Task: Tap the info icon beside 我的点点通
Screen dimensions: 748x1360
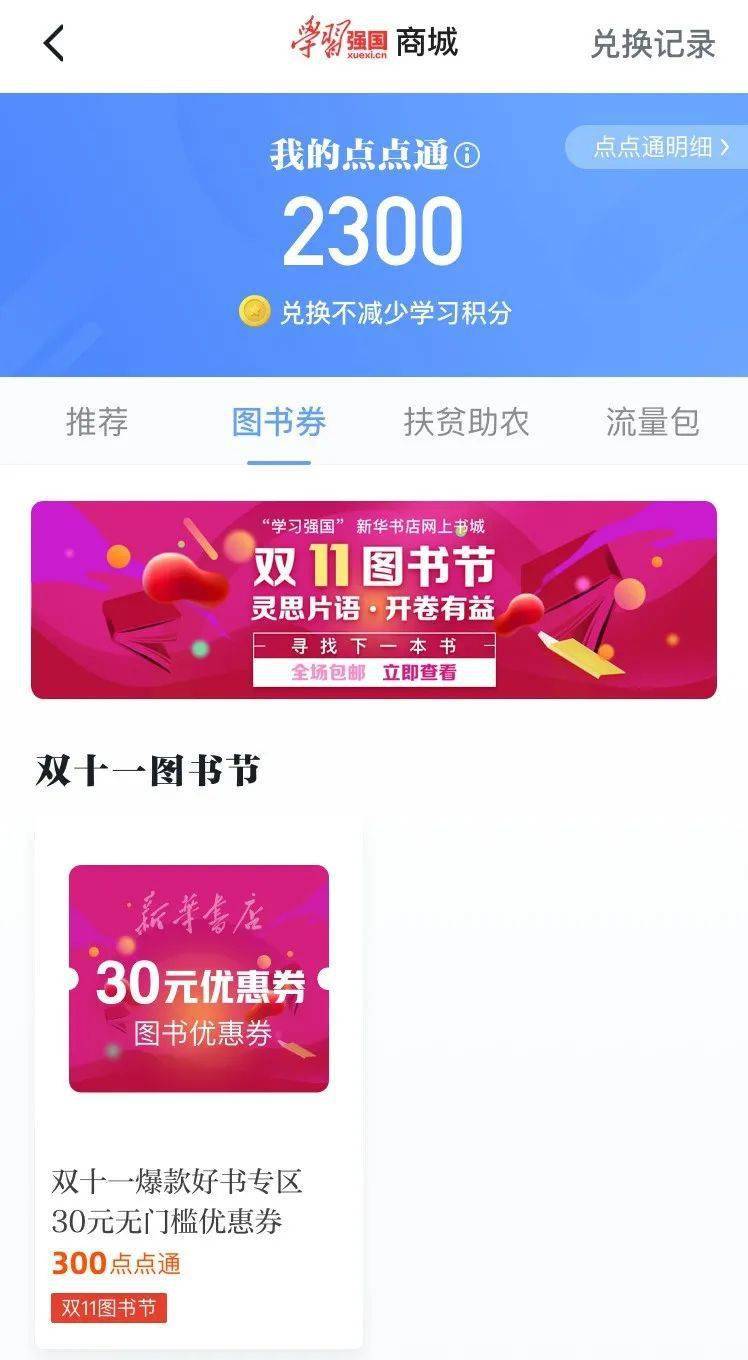Action: coord(467,155)
